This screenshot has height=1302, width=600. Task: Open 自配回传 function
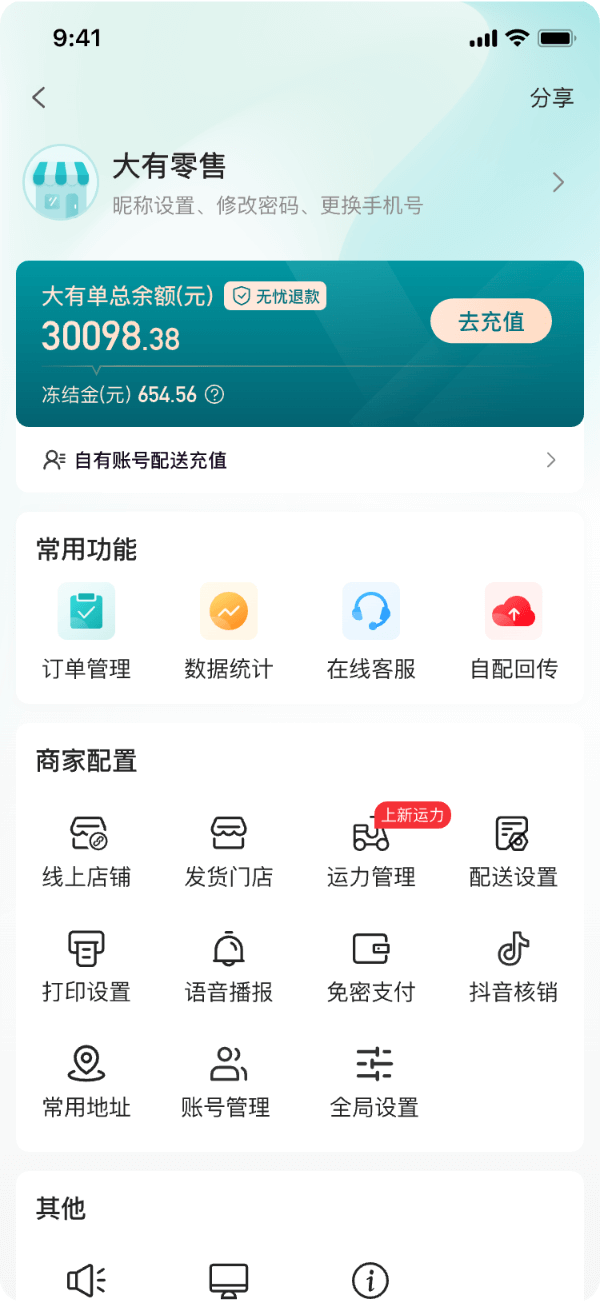point(514,630)
